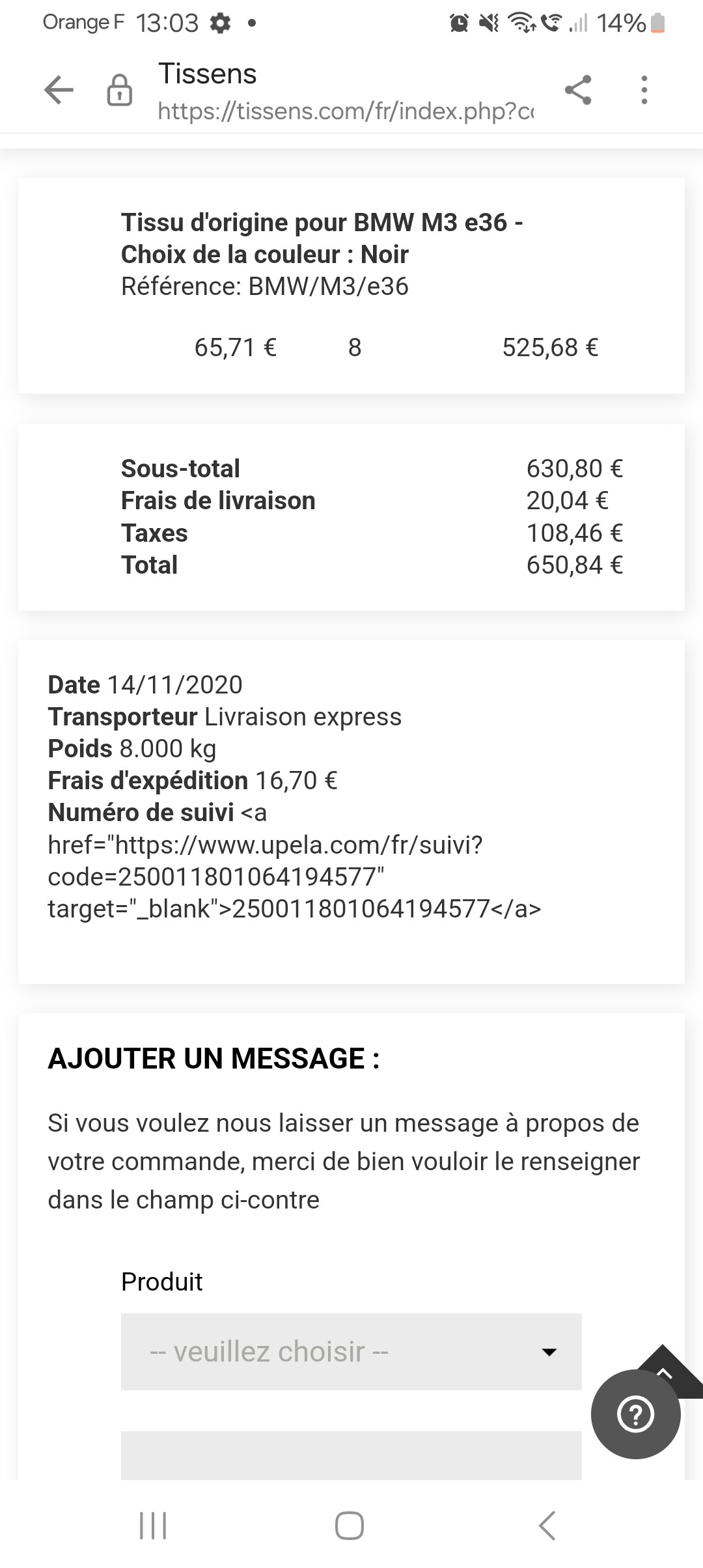This screenshot has width=703, height=1568.
Task: Share this Tissens page
Action: [x=578, y=90]
